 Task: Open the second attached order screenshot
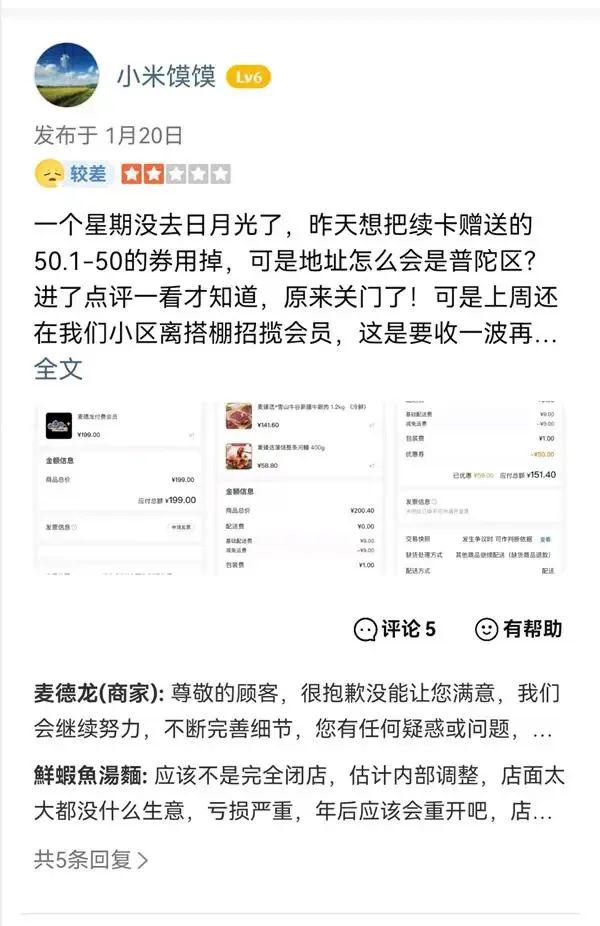tap(301, 490)
